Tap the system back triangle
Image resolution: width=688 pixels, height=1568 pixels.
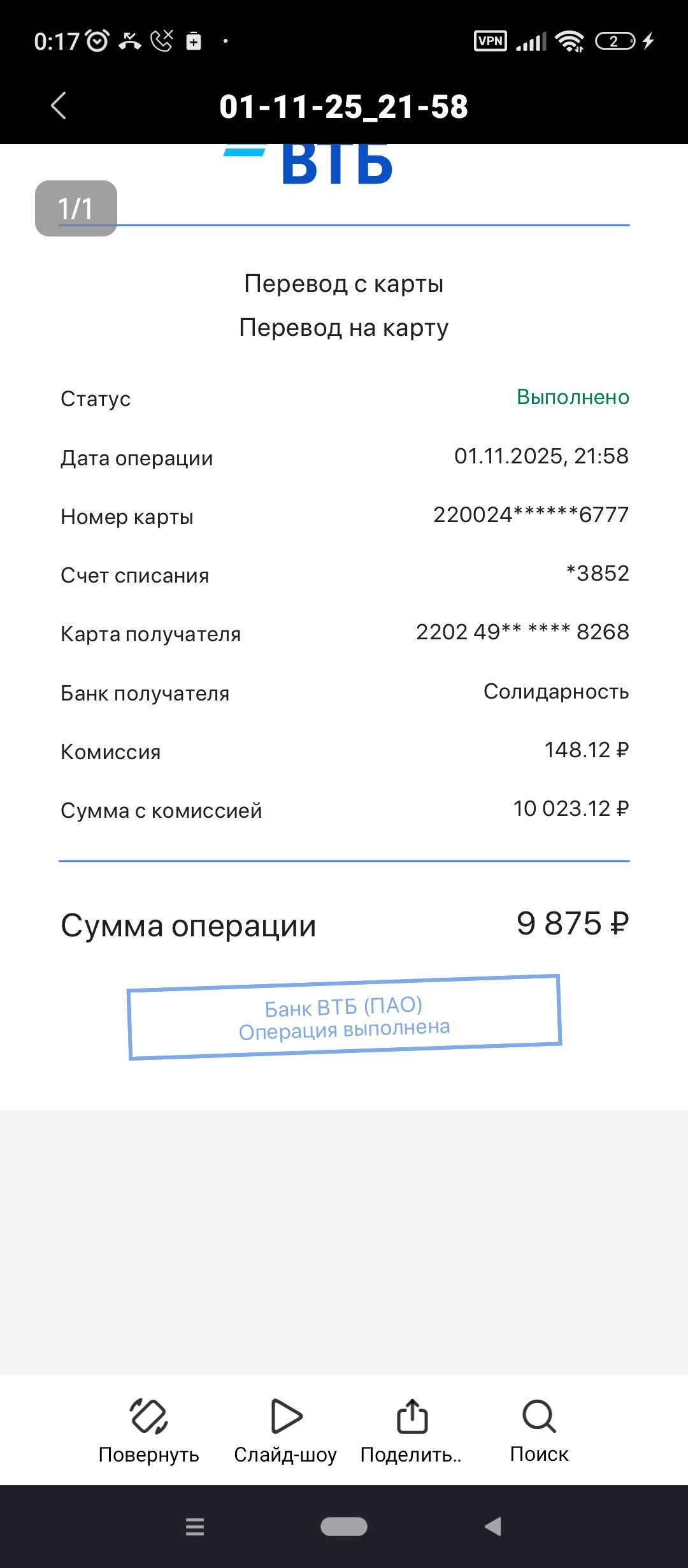point(493,1527)
